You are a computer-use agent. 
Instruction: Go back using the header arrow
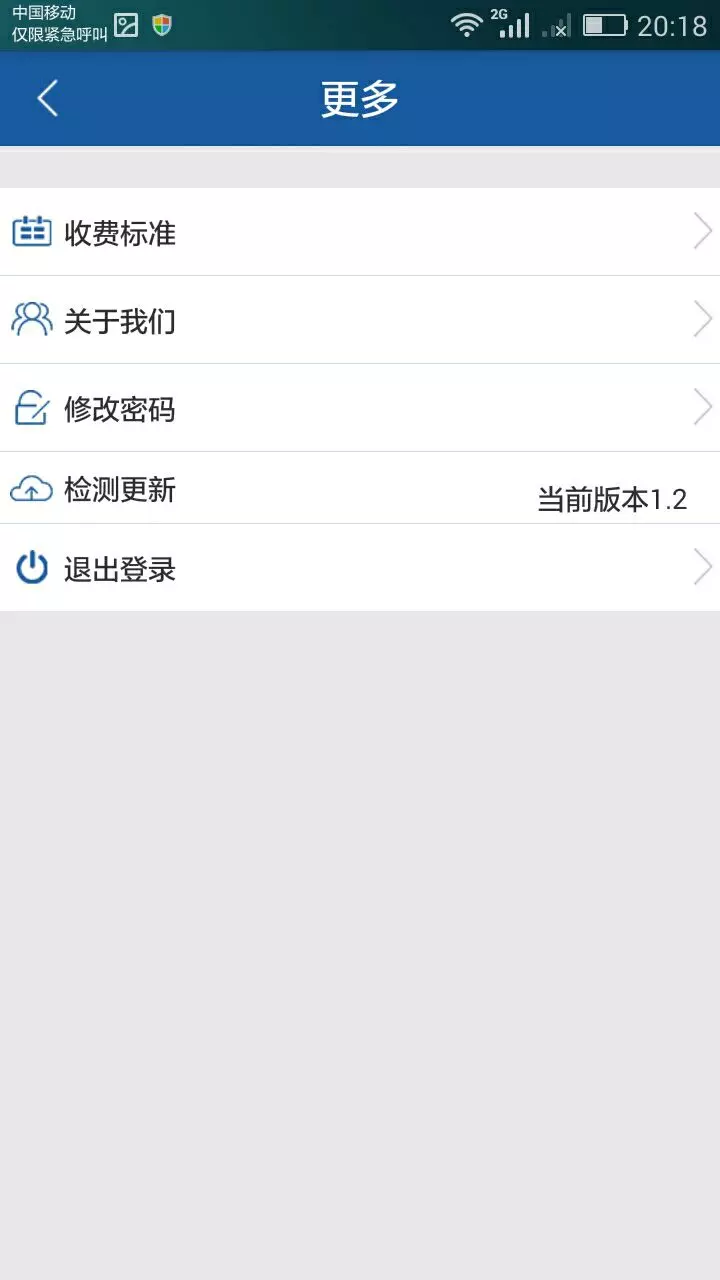tap(47, 99)
